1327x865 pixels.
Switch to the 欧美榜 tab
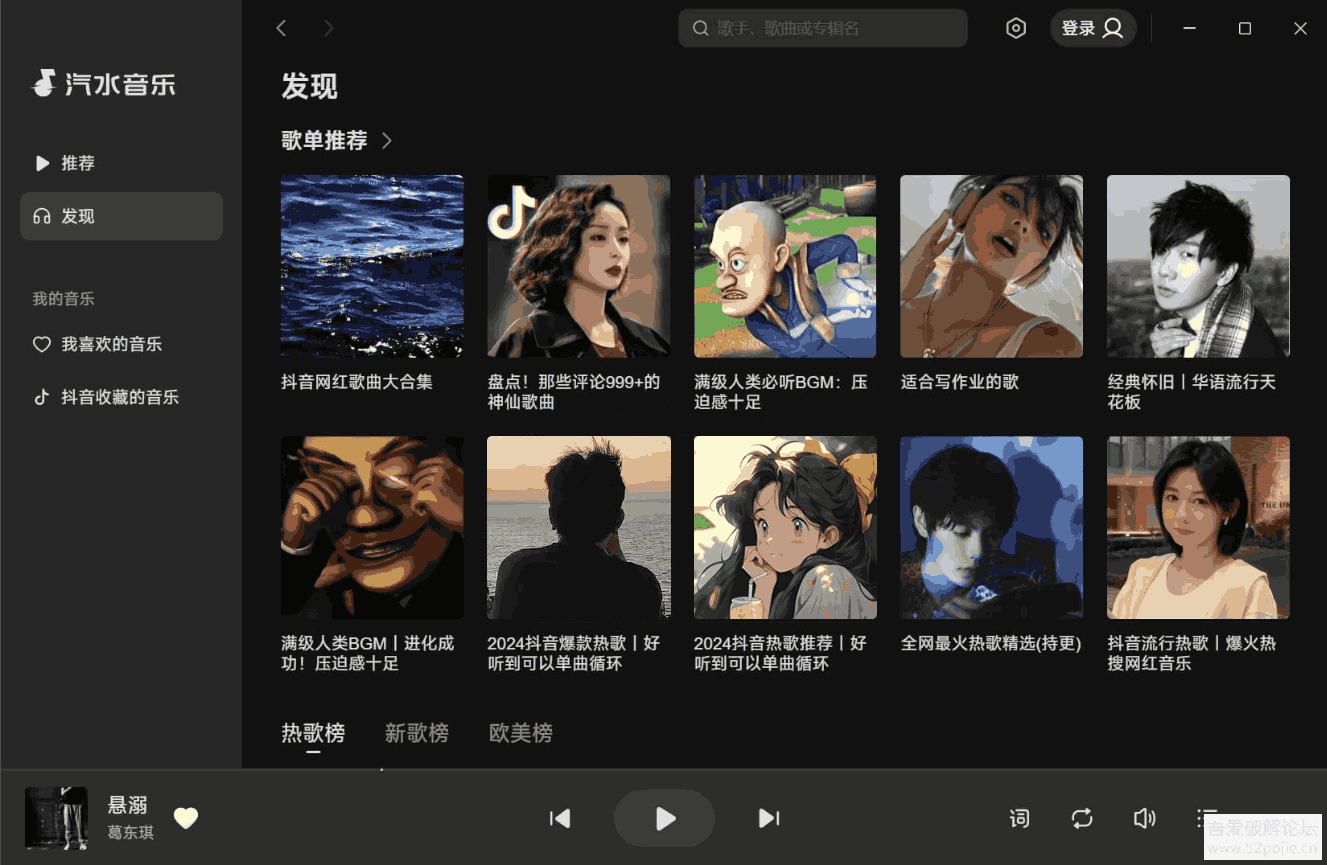coord(520,733)
